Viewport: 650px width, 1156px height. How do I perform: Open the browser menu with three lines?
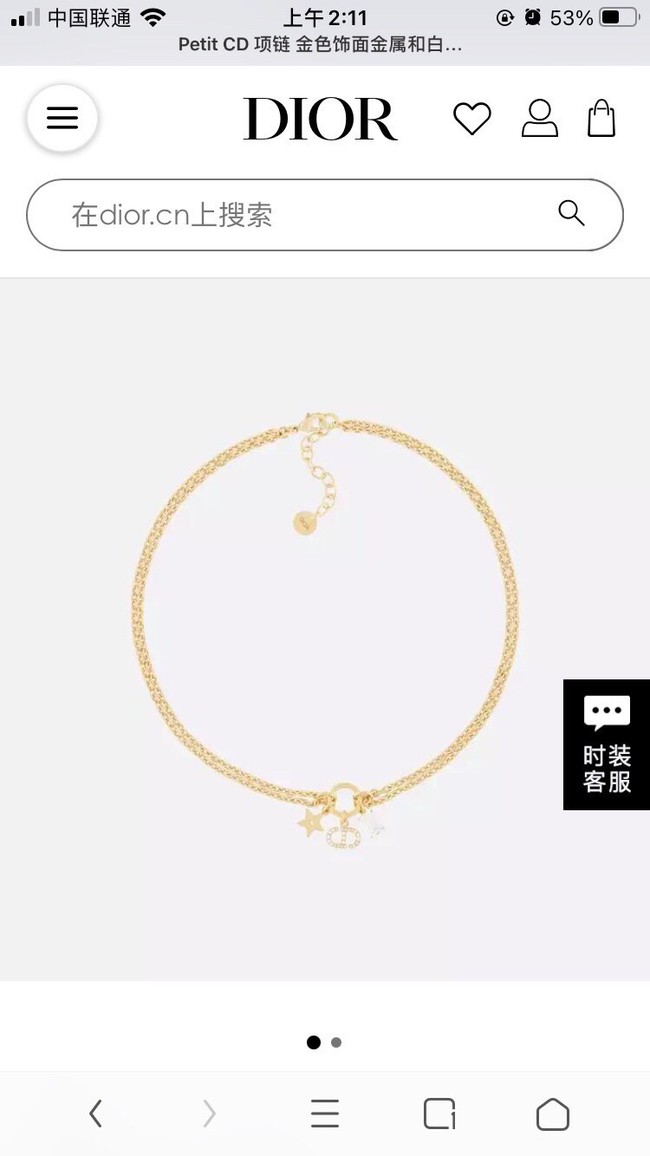(x=325, y=1113)
